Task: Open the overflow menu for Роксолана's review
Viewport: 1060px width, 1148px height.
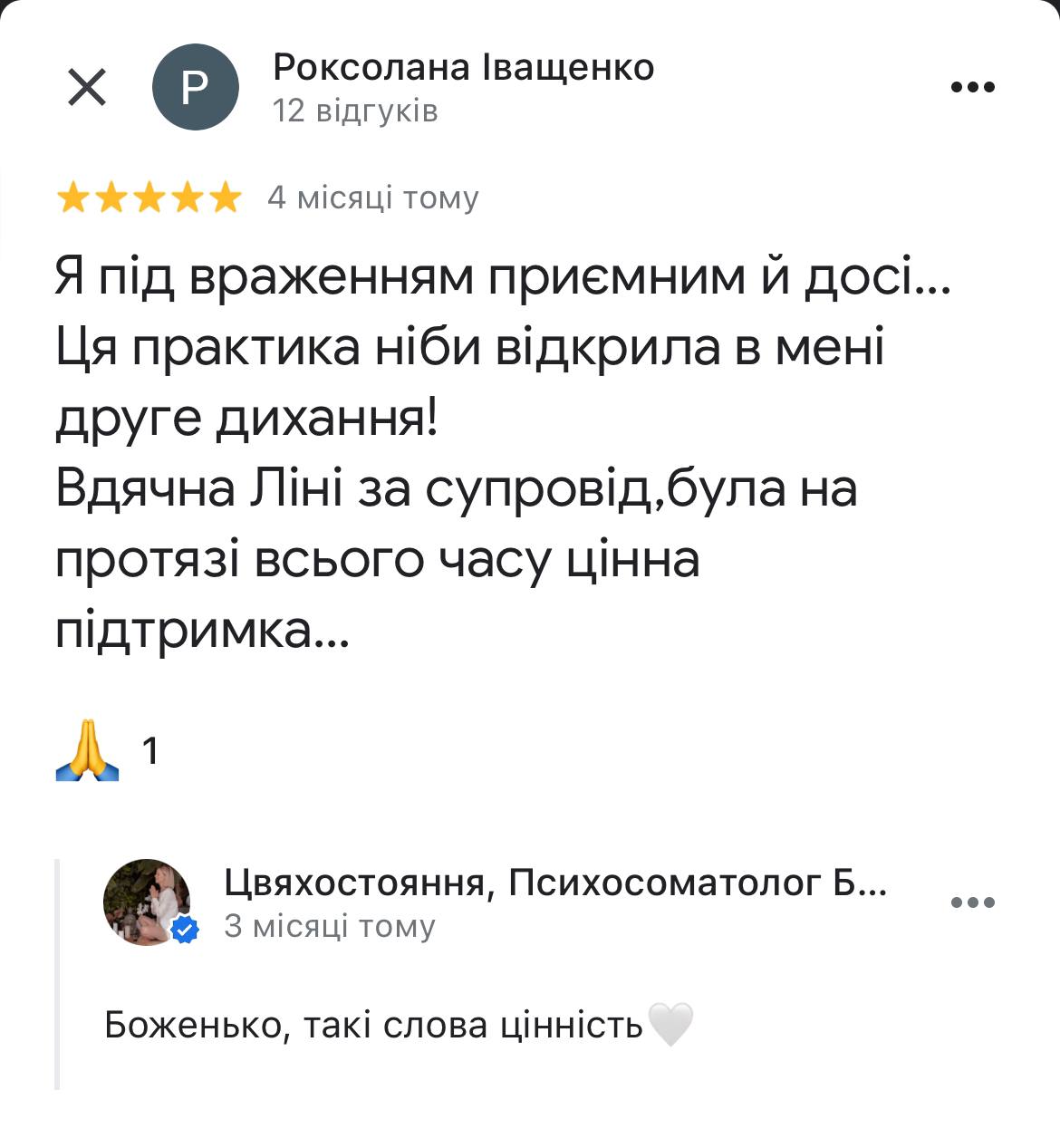Action: (x=973, y=88)
